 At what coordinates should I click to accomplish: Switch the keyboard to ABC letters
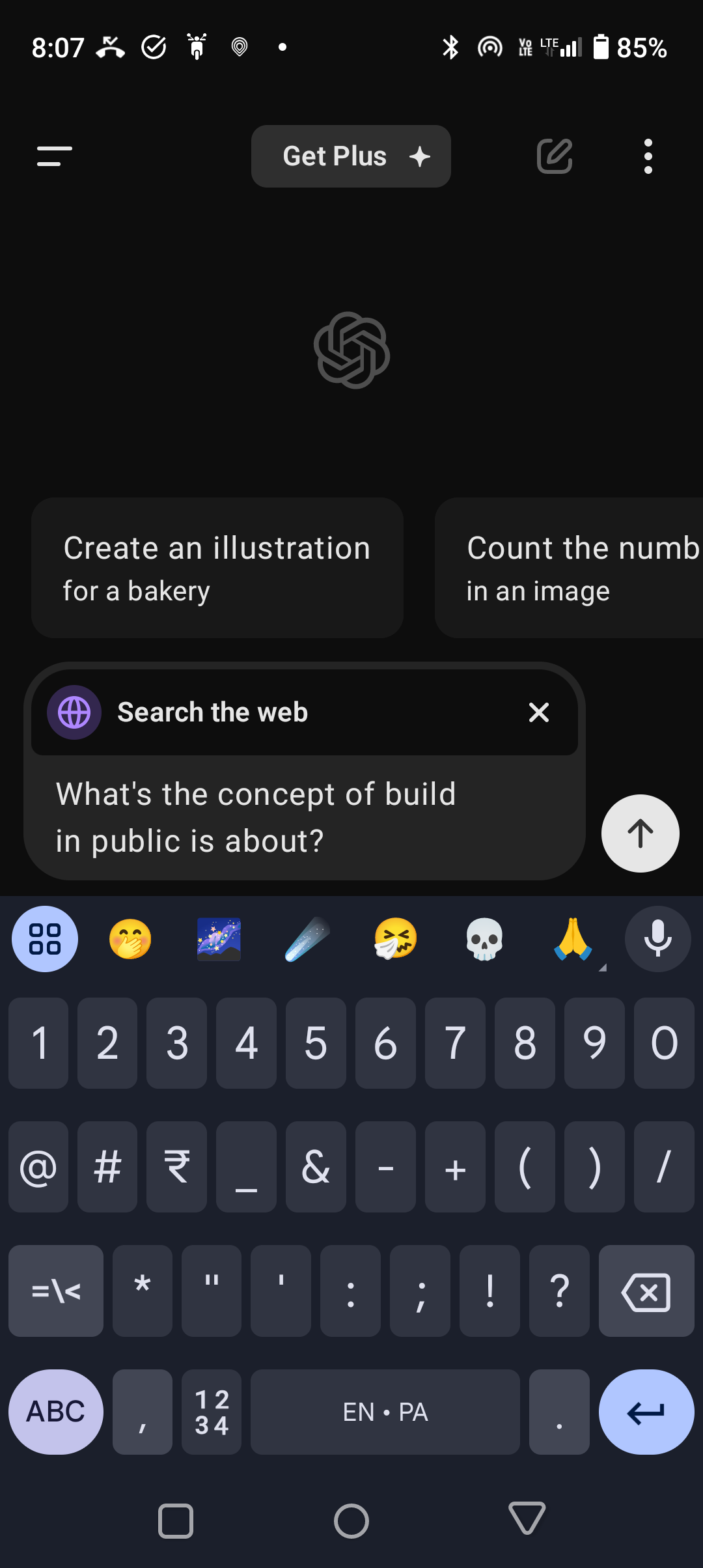coord(56,1412)
